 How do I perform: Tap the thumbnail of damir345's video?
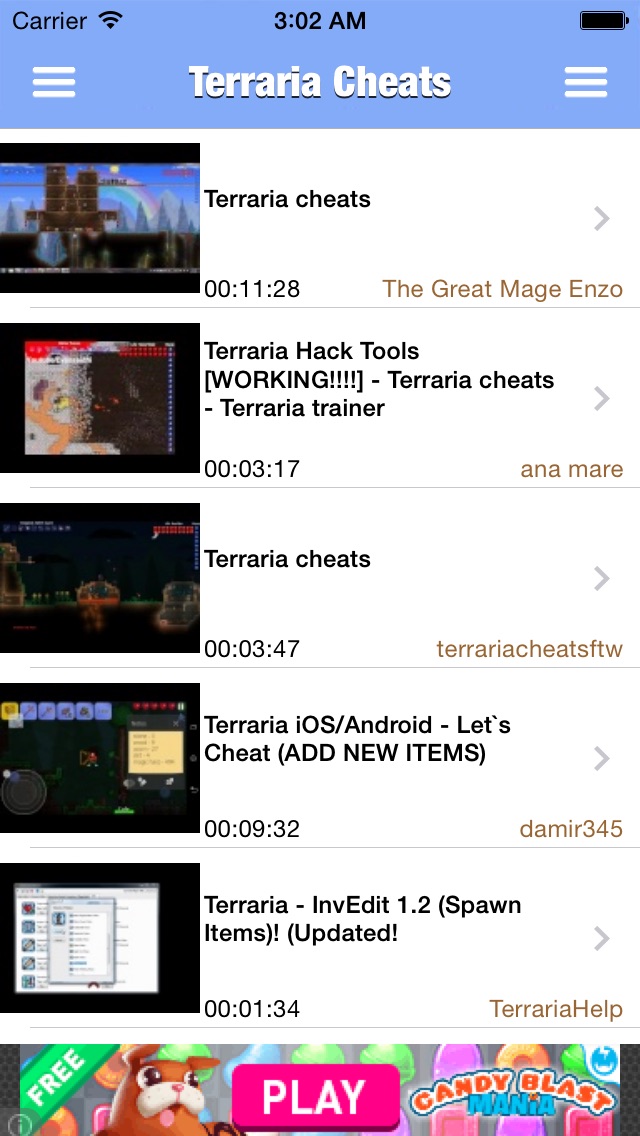100,758
